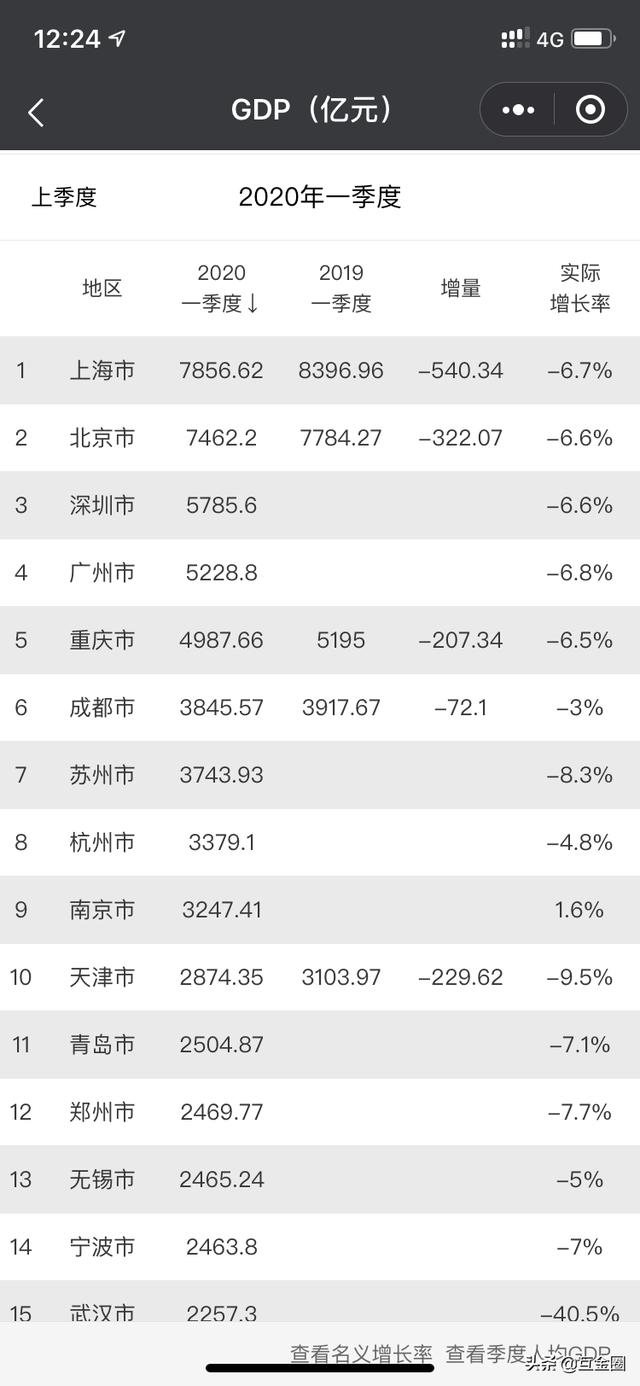640x1386 pixels.
Task: Open 查看名义增长率 link
Action: tap(362, 1354)
